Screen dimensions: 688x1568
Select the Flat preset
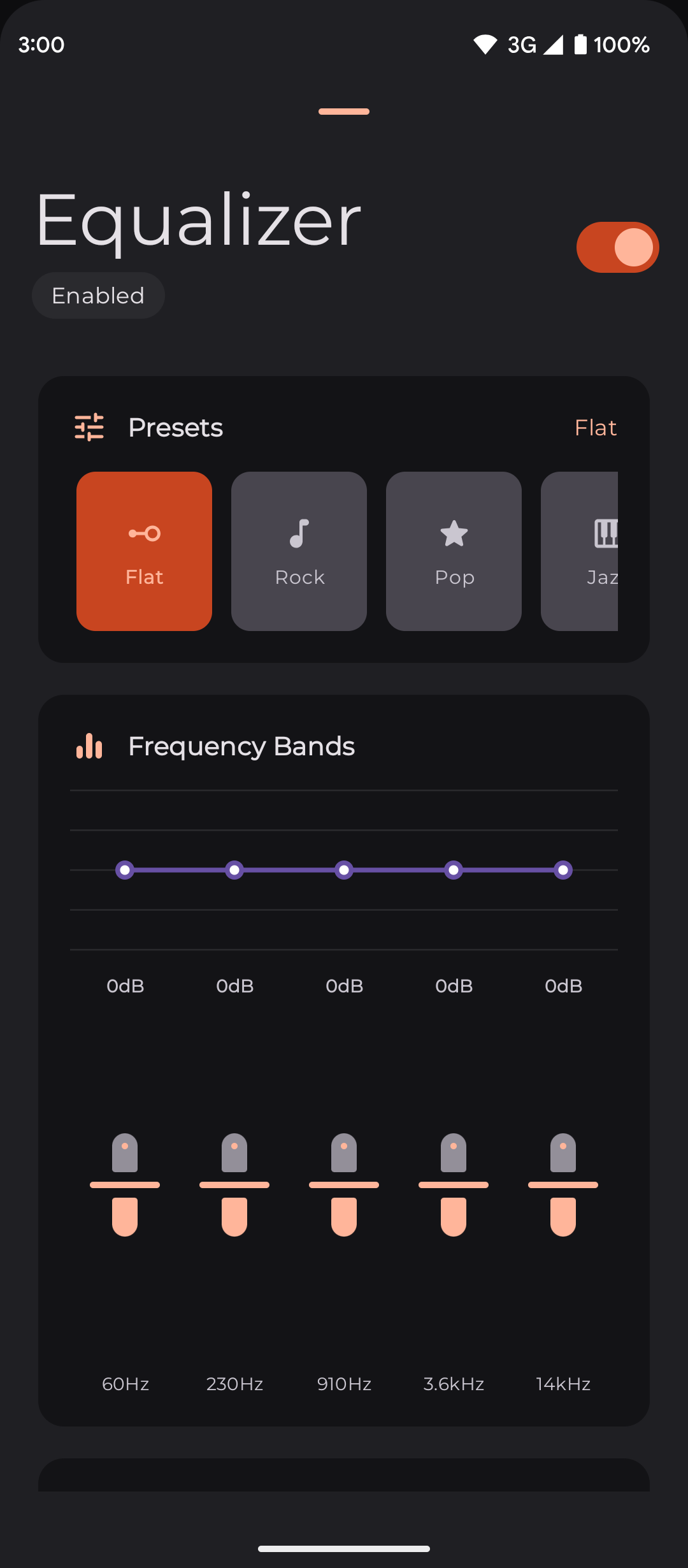point(144,551)
